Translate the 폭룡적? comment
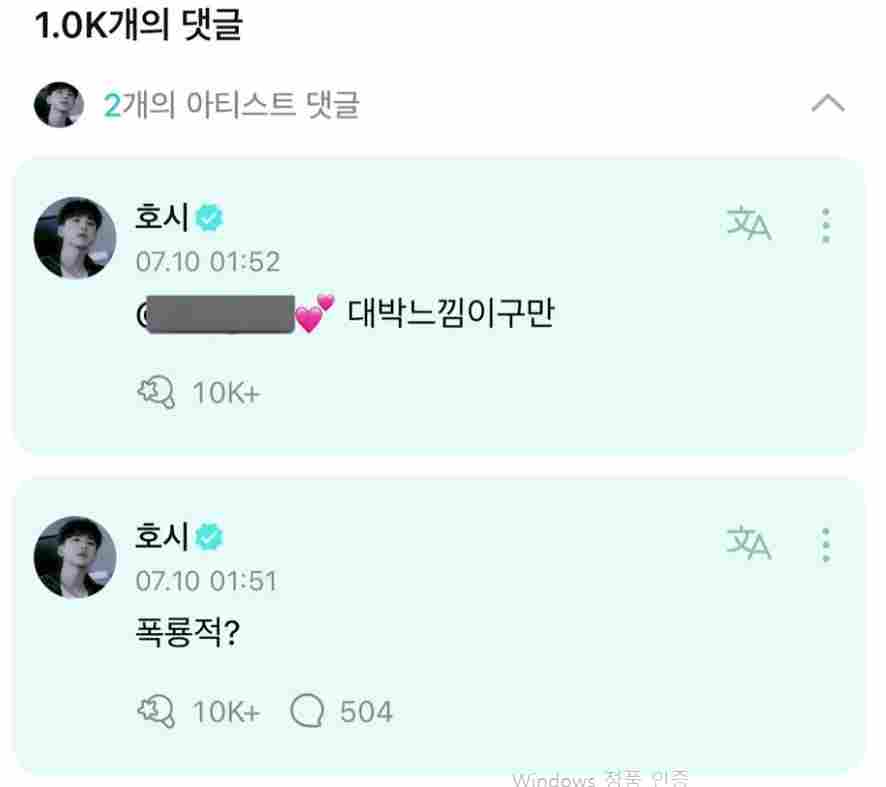886x787 pixels. (x=748, y=545)
